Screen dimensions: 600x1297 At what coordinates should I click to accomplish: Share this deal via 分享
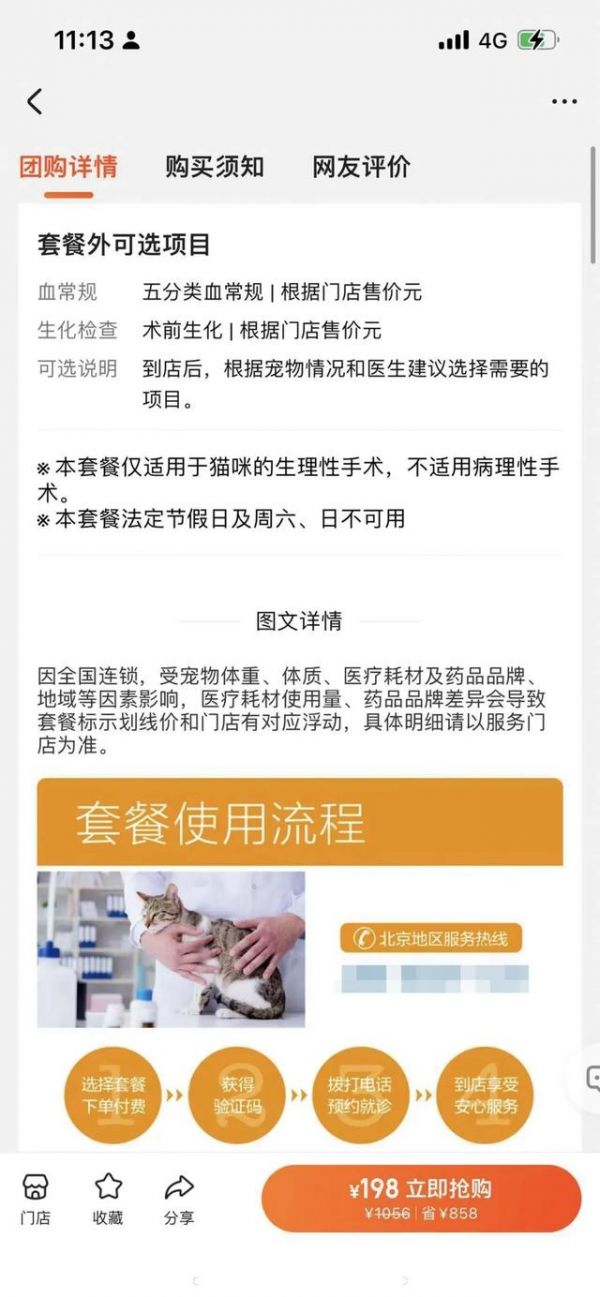[180, 1199]
